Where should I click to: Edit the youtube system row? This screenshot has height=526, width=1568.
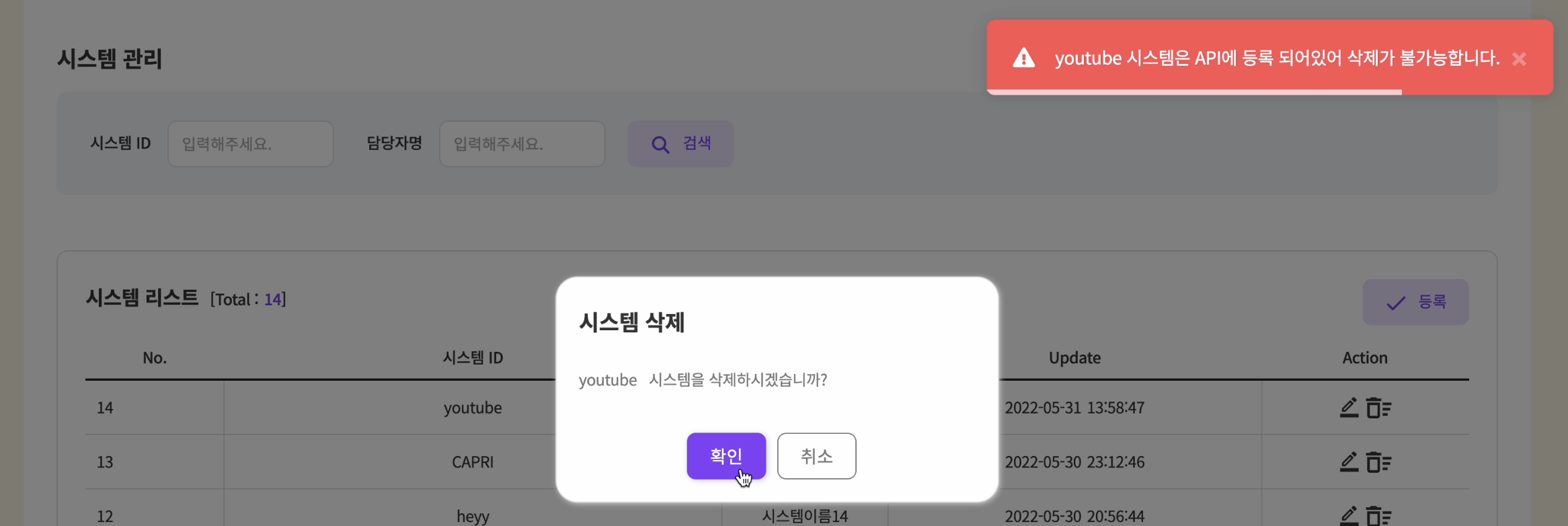coord(1349,408)
